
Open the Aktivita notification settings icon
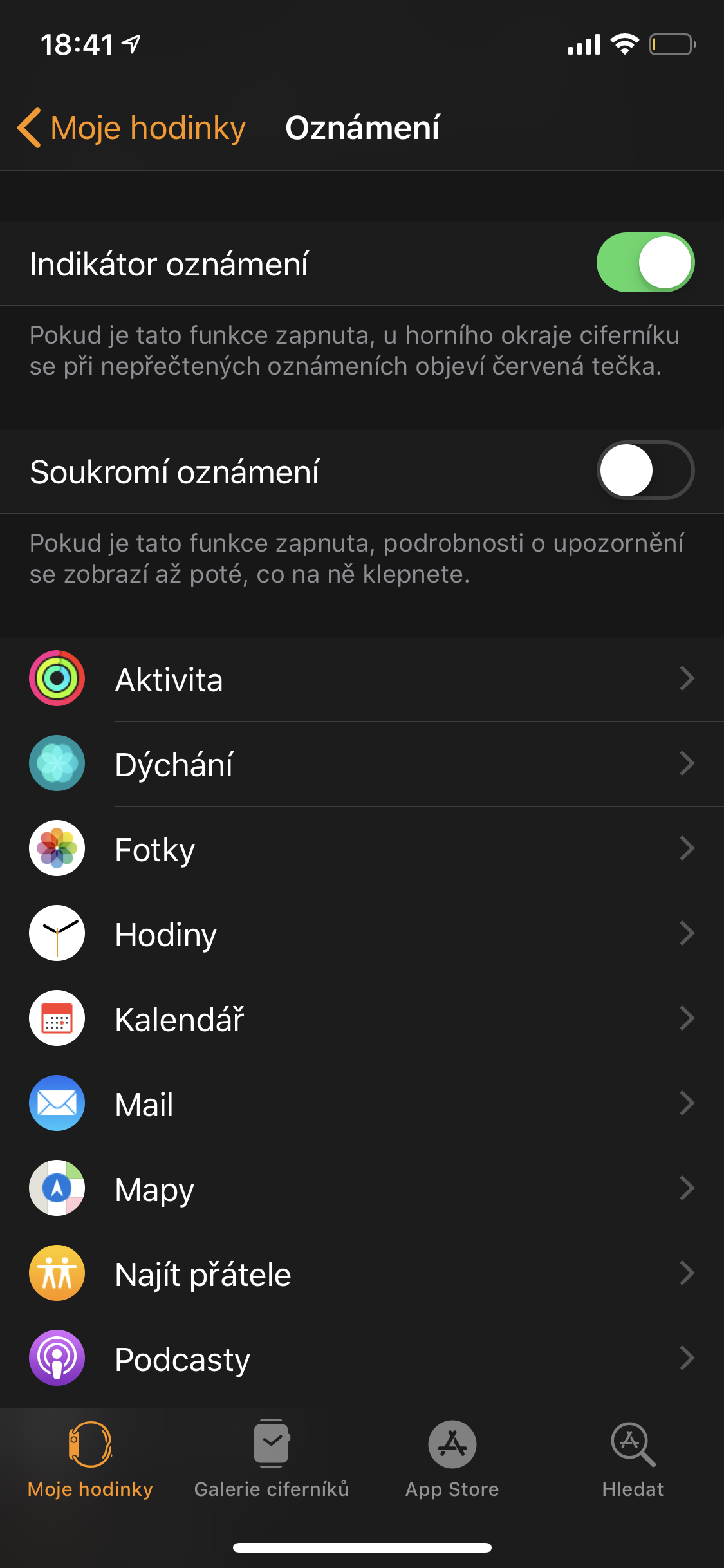[57, 678]
